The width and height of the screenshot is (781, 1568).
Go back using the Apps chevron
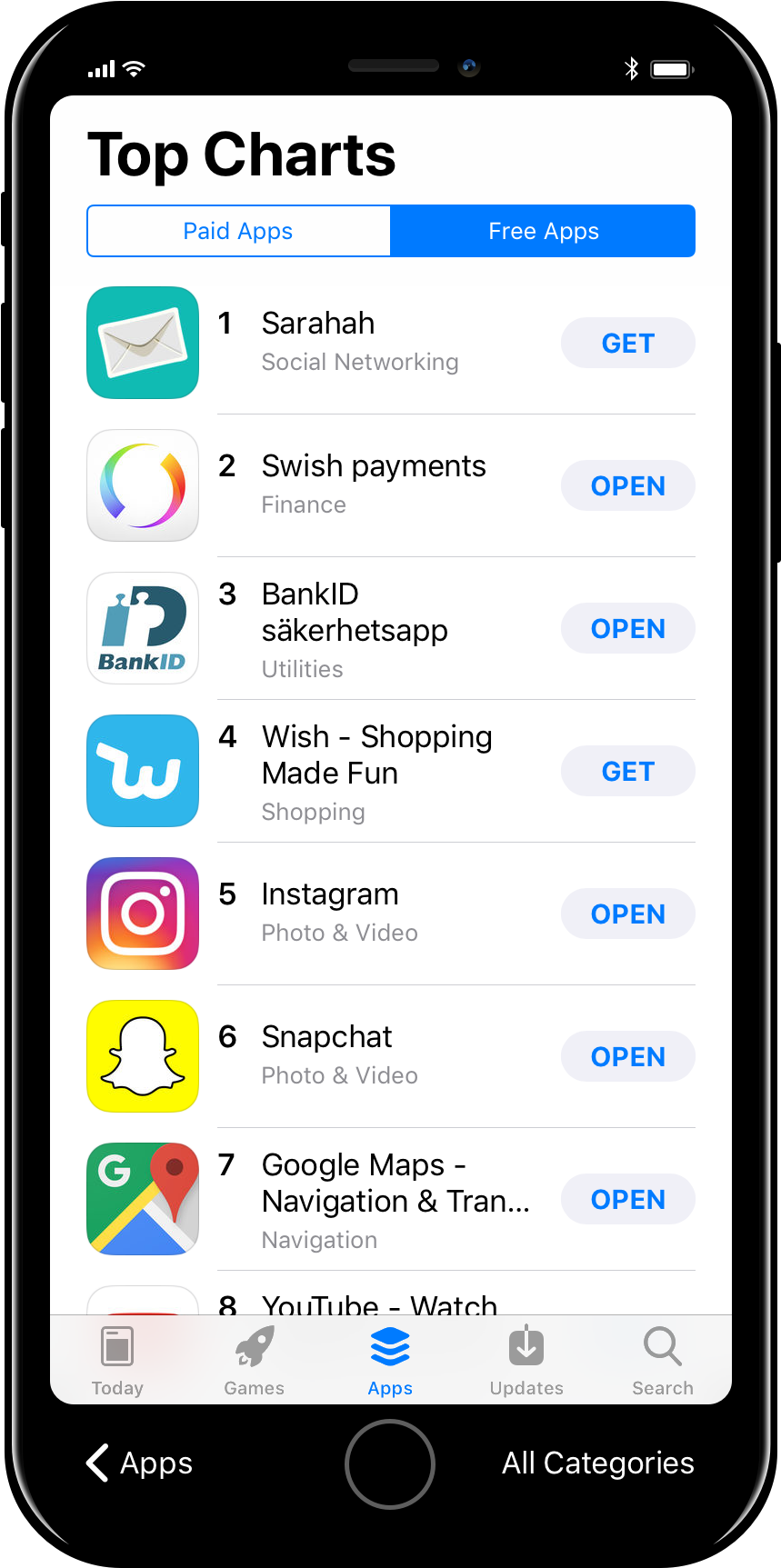(x=137, y=1463)
